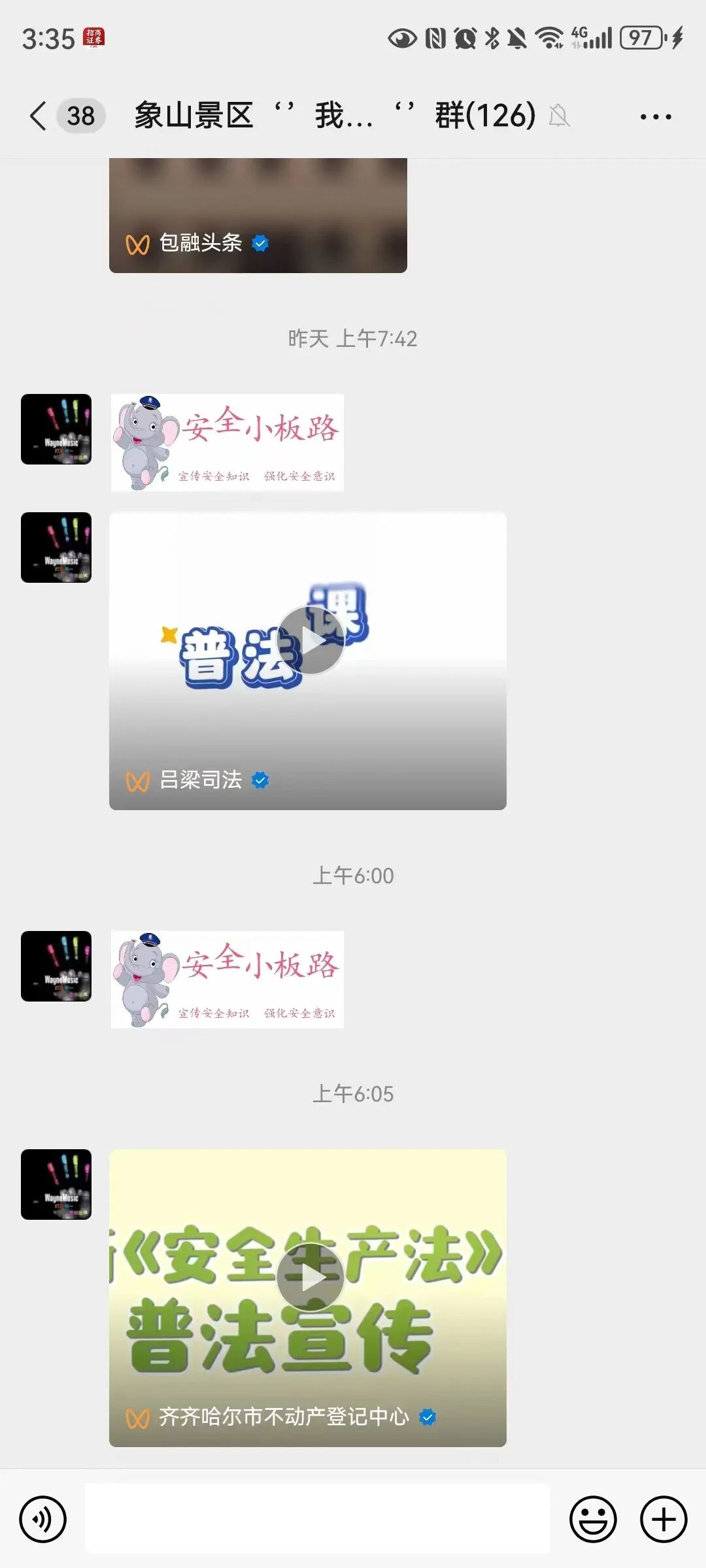Viewport: 706px width, 1568px height.
Task: Open the emoji sticker panel
Action: [x=593, y=1519]
